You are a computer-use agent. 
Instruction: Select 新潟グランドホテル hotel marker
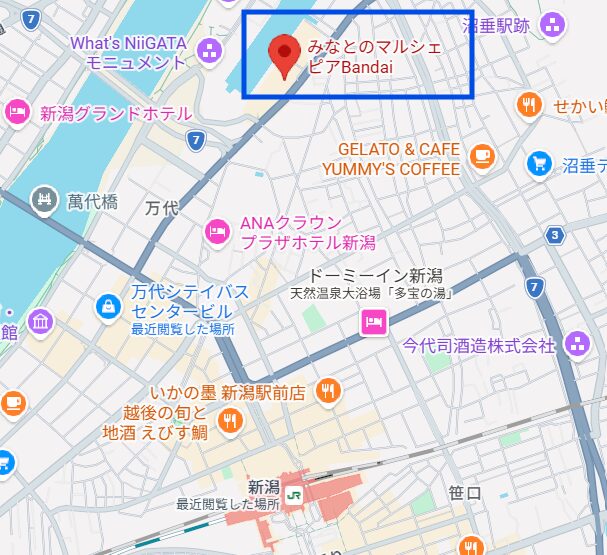click(18, 112)
